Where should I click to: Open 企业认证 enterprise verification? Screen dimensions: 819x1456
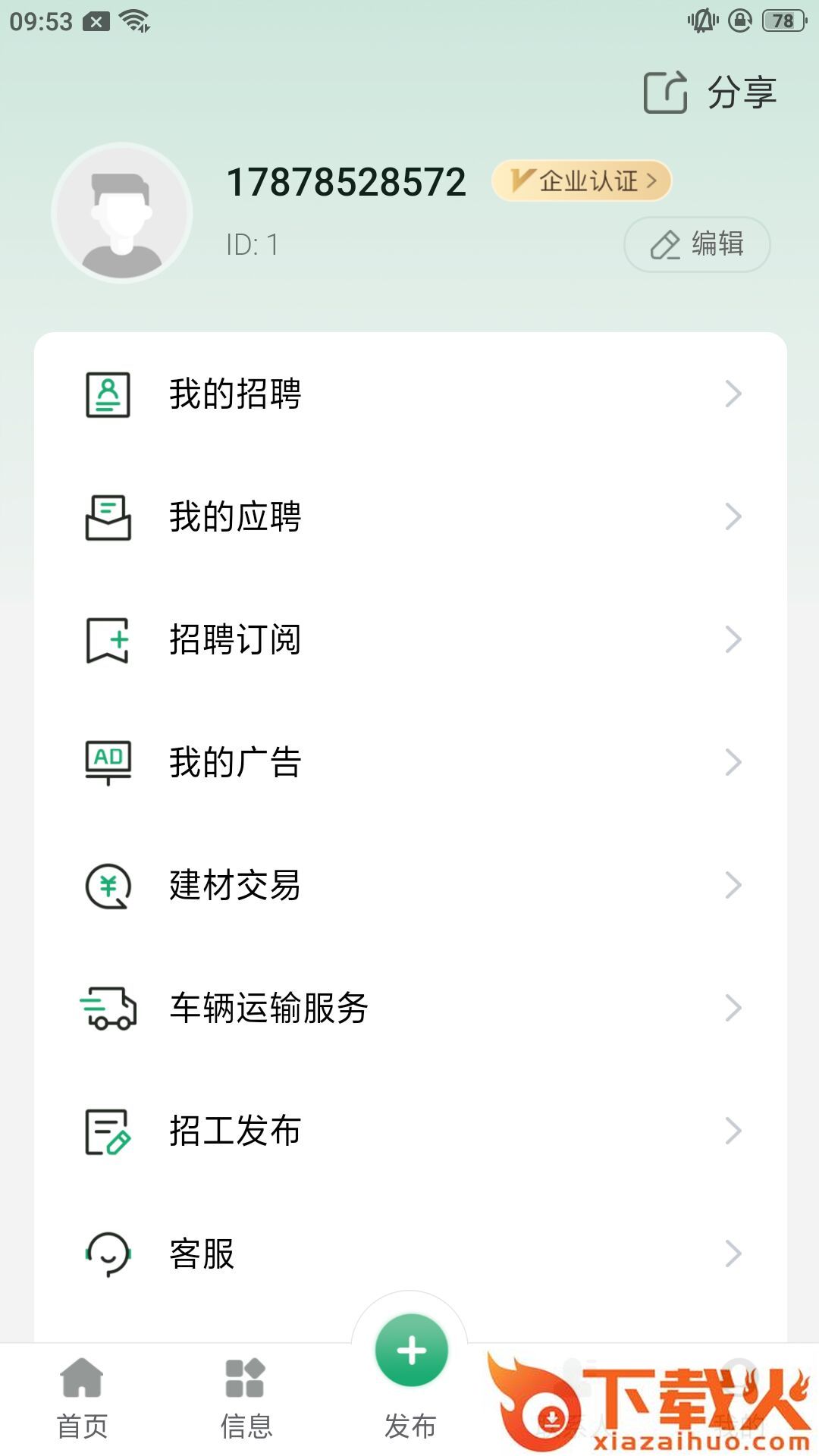tap(582, 181)
